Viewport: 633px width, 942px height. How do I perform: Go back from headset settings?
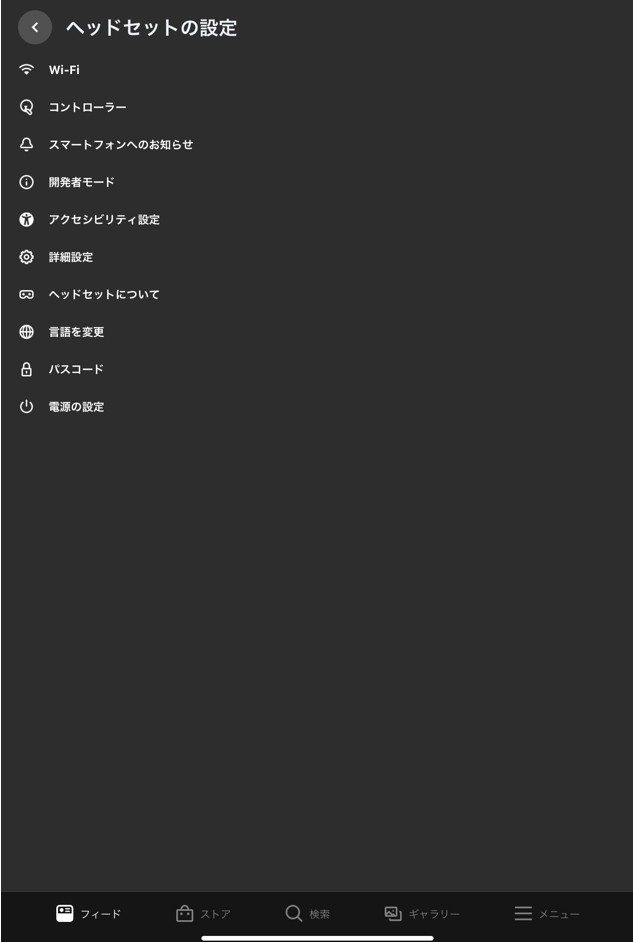[35, 28]
